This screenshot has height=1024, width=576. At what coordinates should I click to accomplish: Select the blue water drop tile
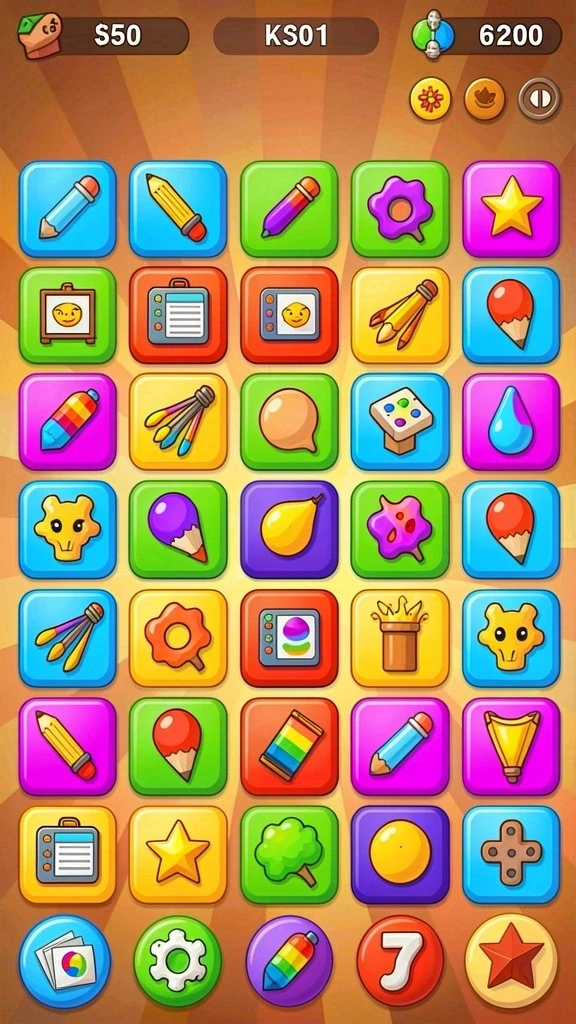(511, 422)
